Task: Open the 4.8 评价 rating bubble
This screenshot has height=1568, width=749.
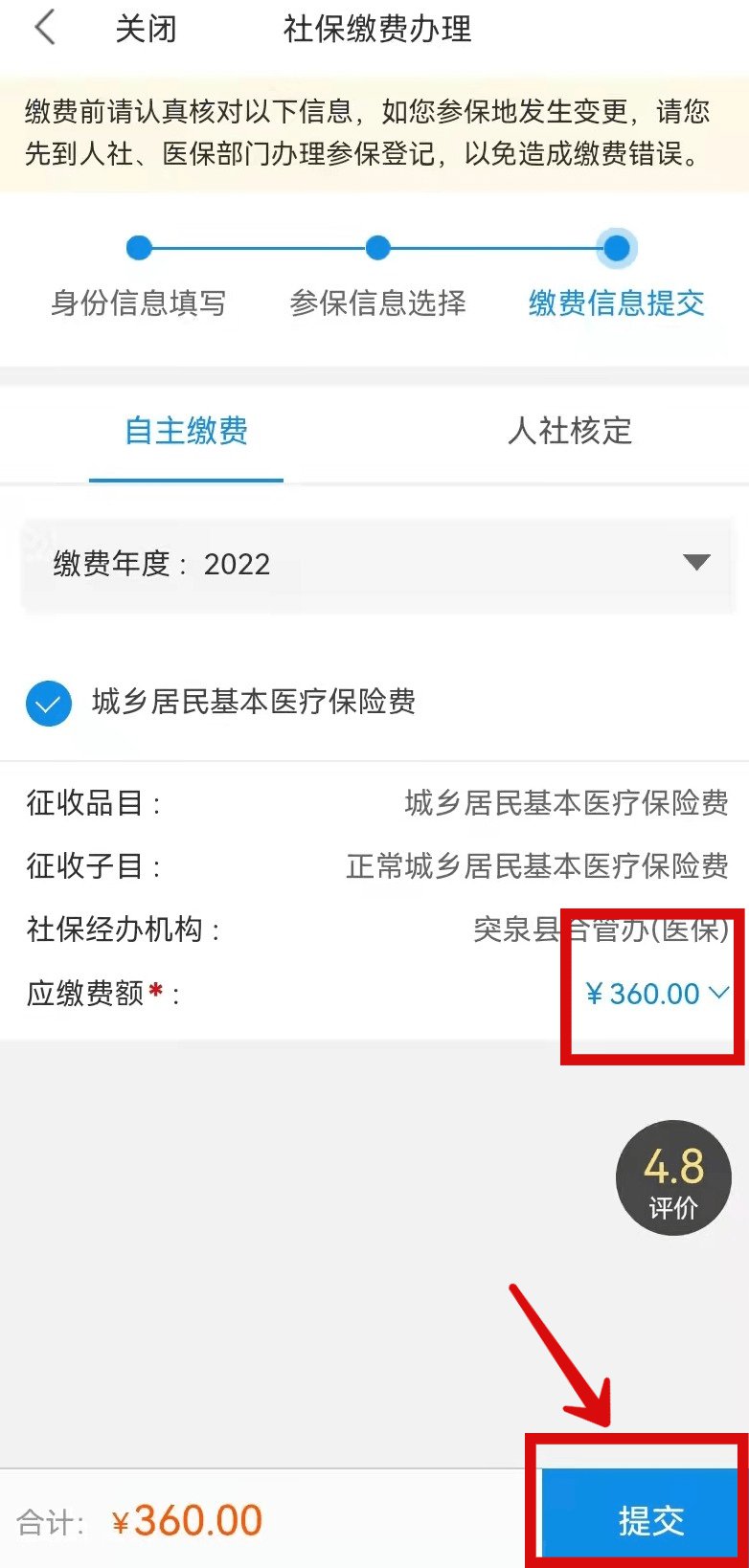Action: click(x=673, y=1177)
